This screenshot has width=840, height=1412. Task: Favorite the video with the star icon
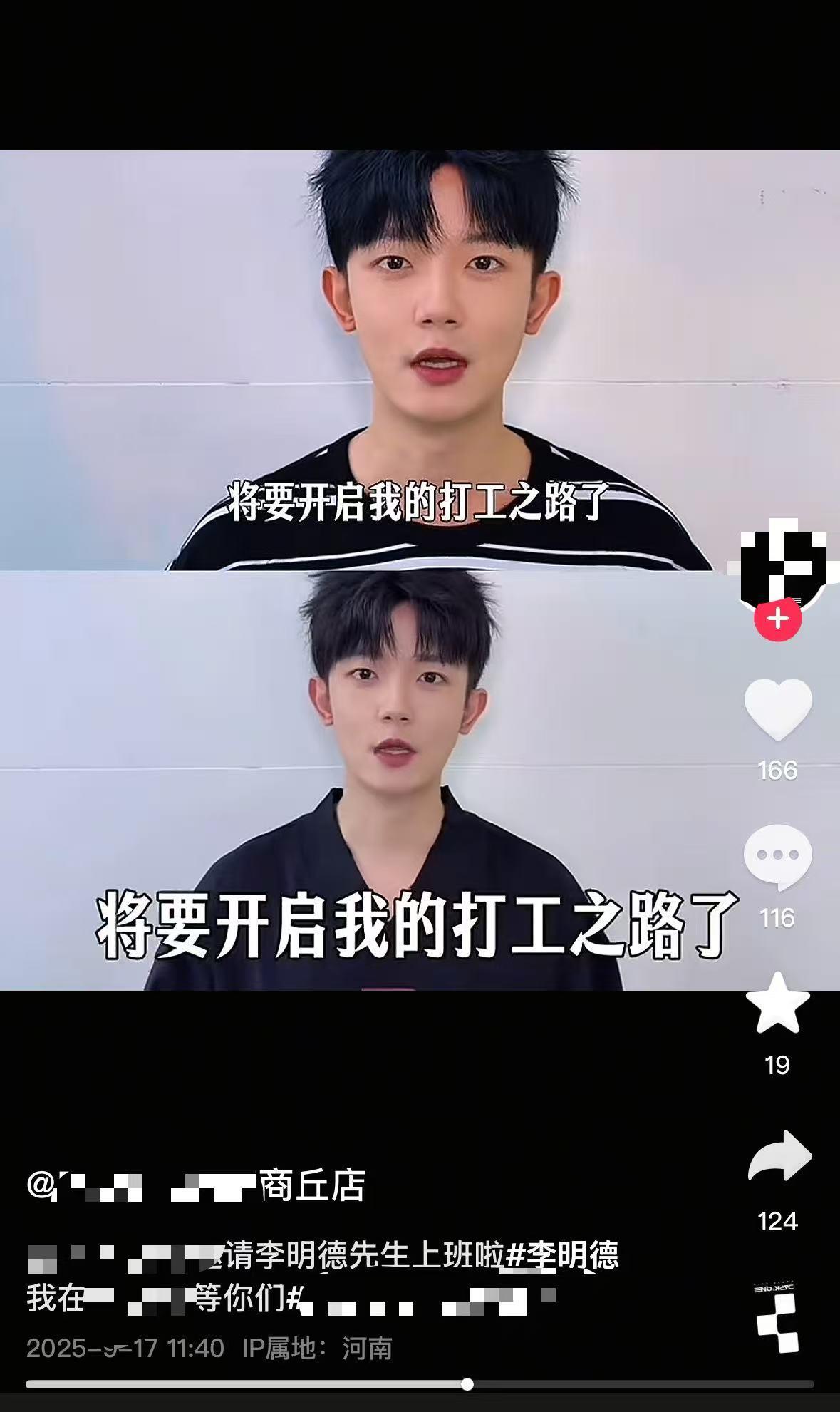point(777,1004)
